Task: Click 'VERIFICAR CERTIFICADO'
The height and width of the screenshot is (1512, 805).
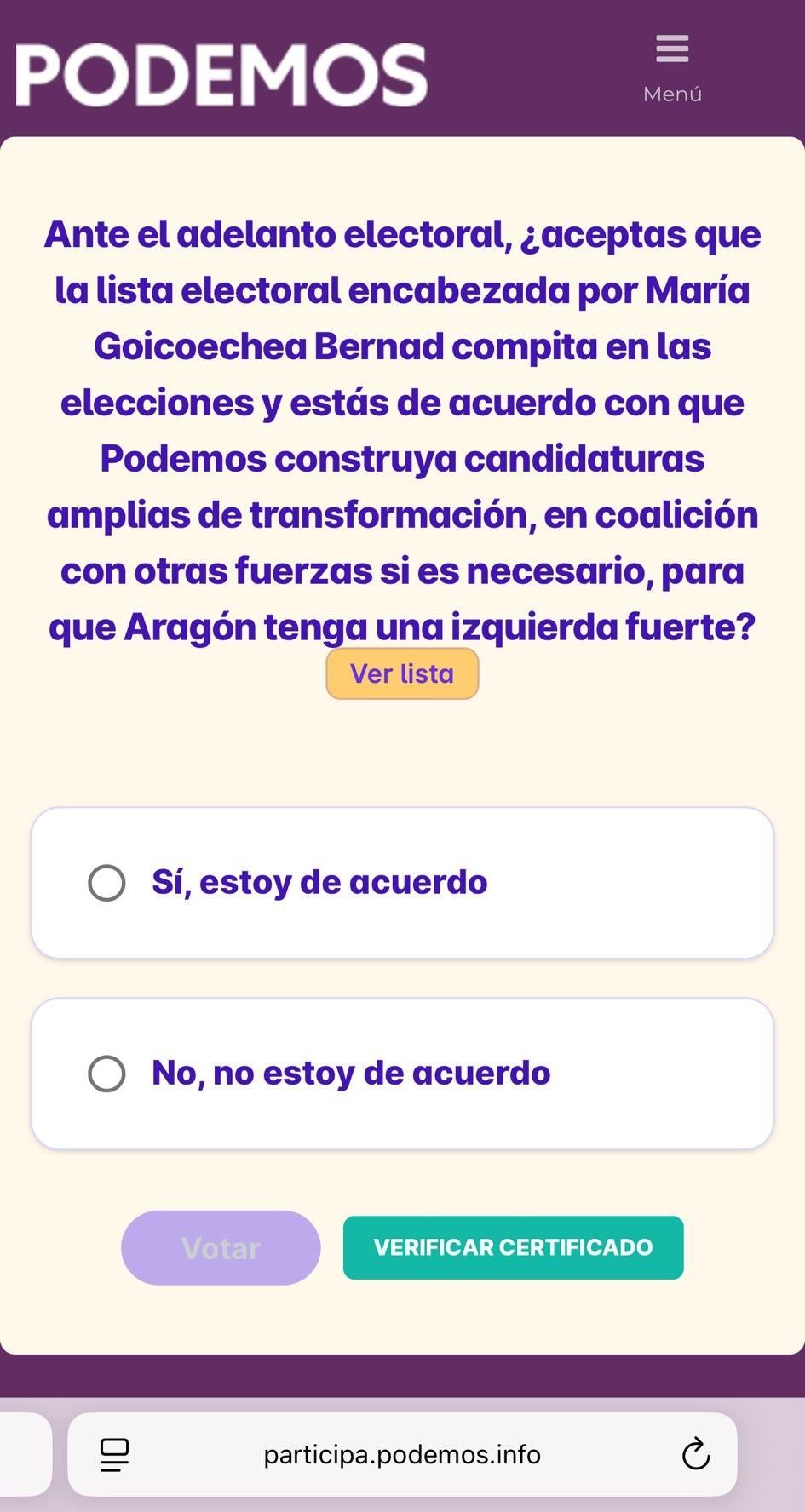Action: click(513, 1247)
